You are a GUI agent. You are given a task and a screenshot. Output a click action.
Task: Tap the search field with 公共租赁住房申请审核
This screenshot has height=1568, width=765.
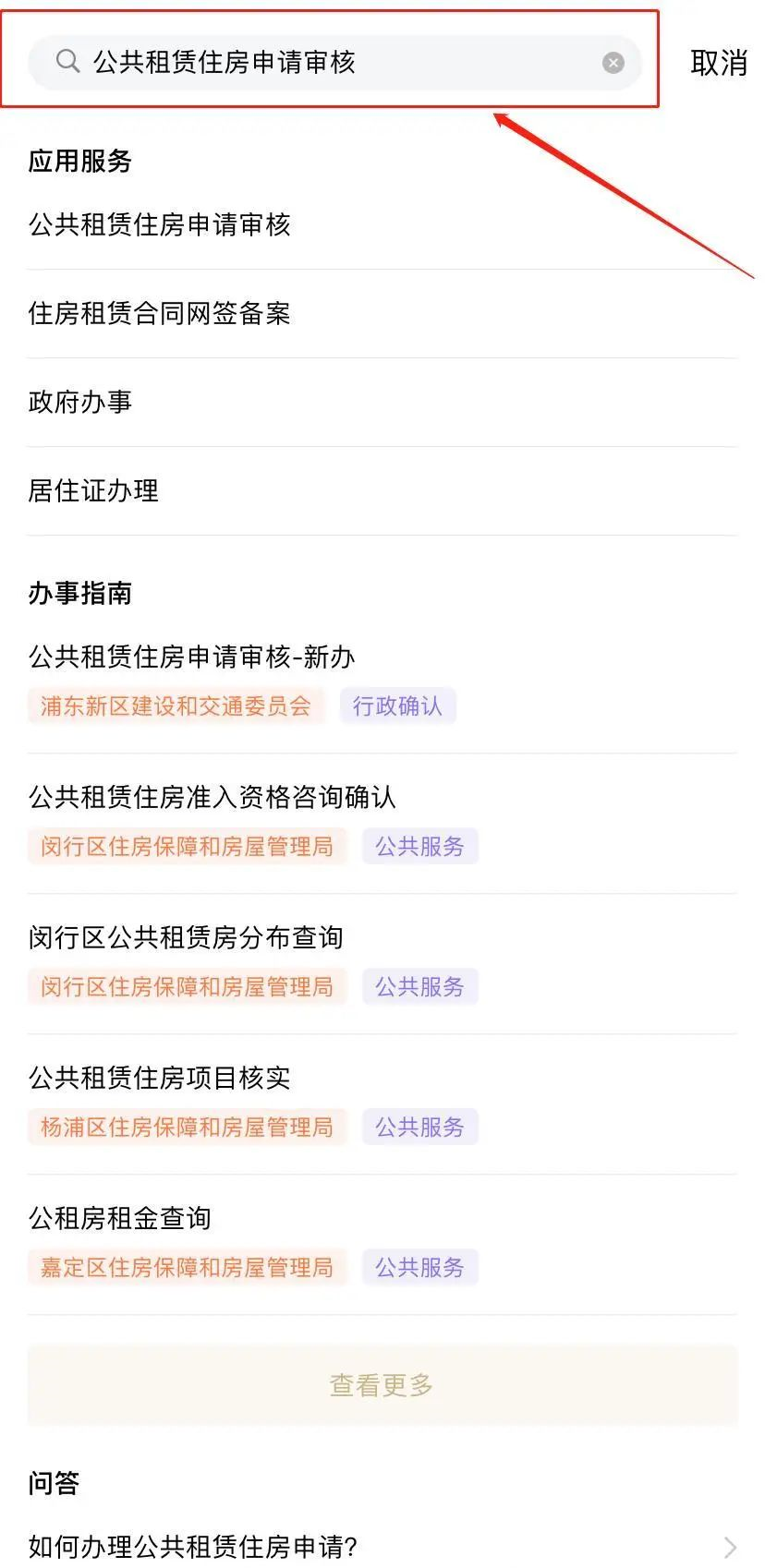[333, 63]
